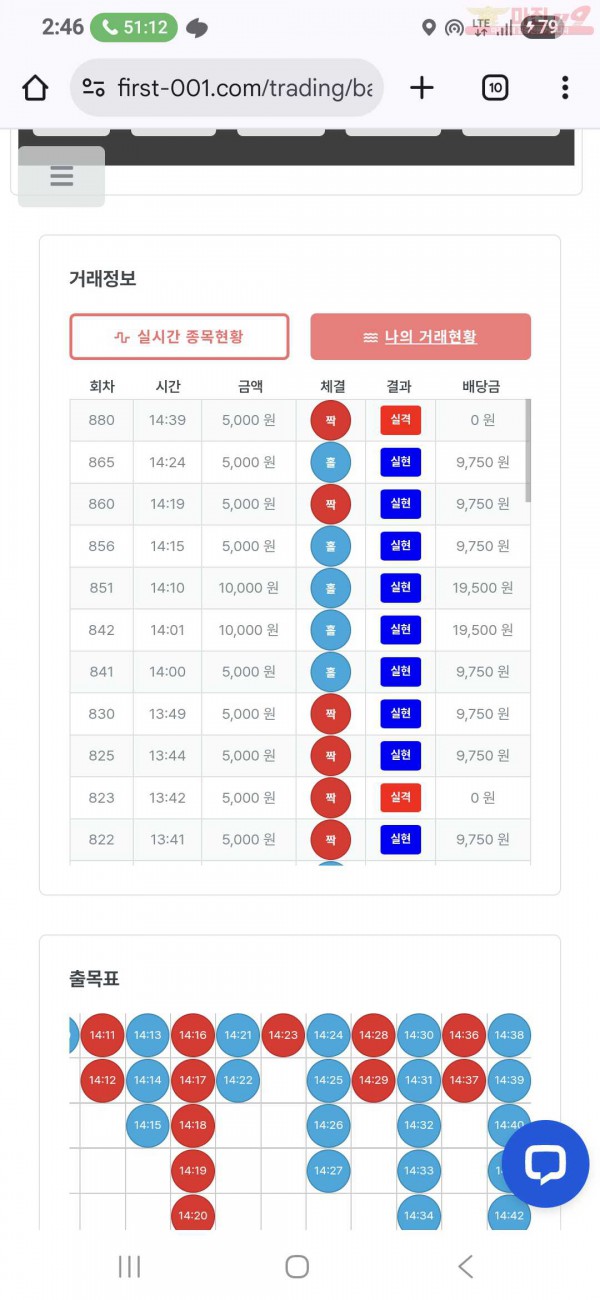Go back with the system back button
This screenshot has width=600, height=1300.
(465, 1267)
